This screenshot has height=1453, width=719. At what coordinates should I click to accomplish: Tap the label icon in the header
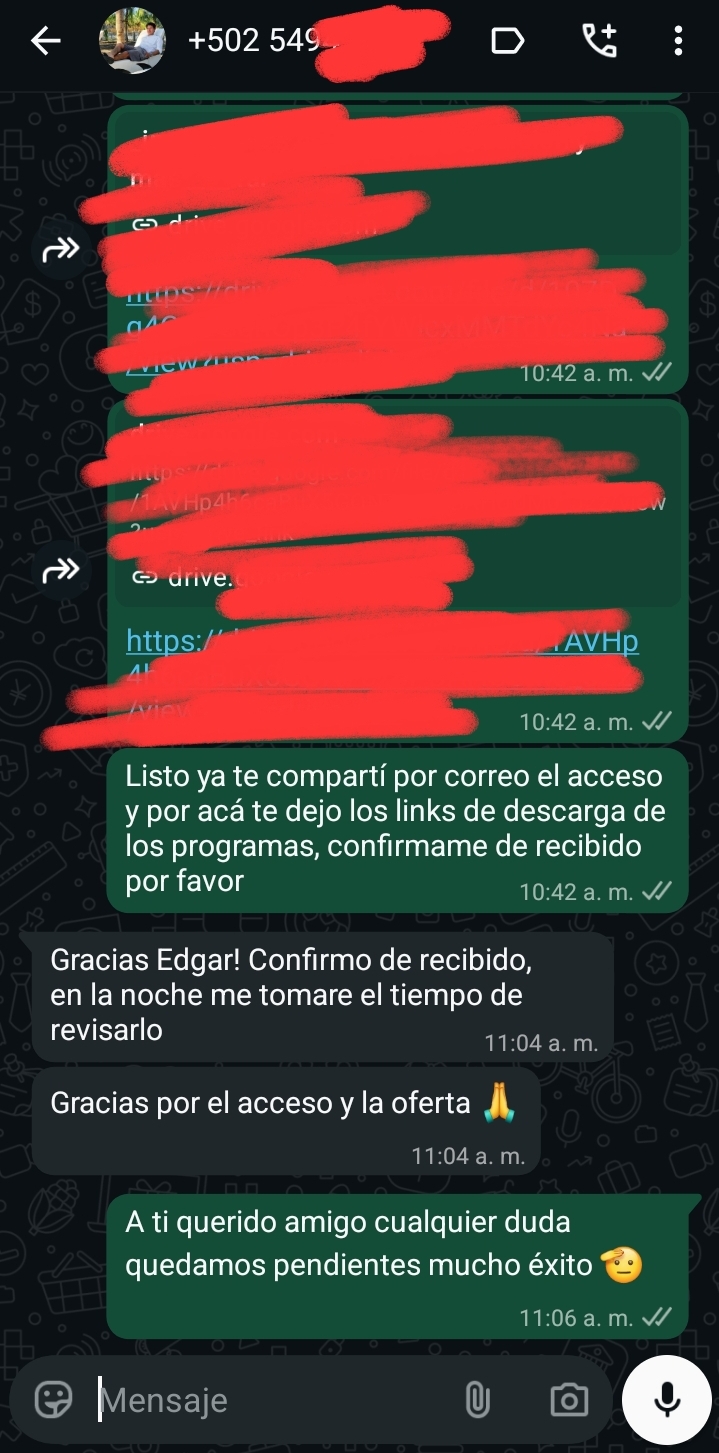(507, 41)
